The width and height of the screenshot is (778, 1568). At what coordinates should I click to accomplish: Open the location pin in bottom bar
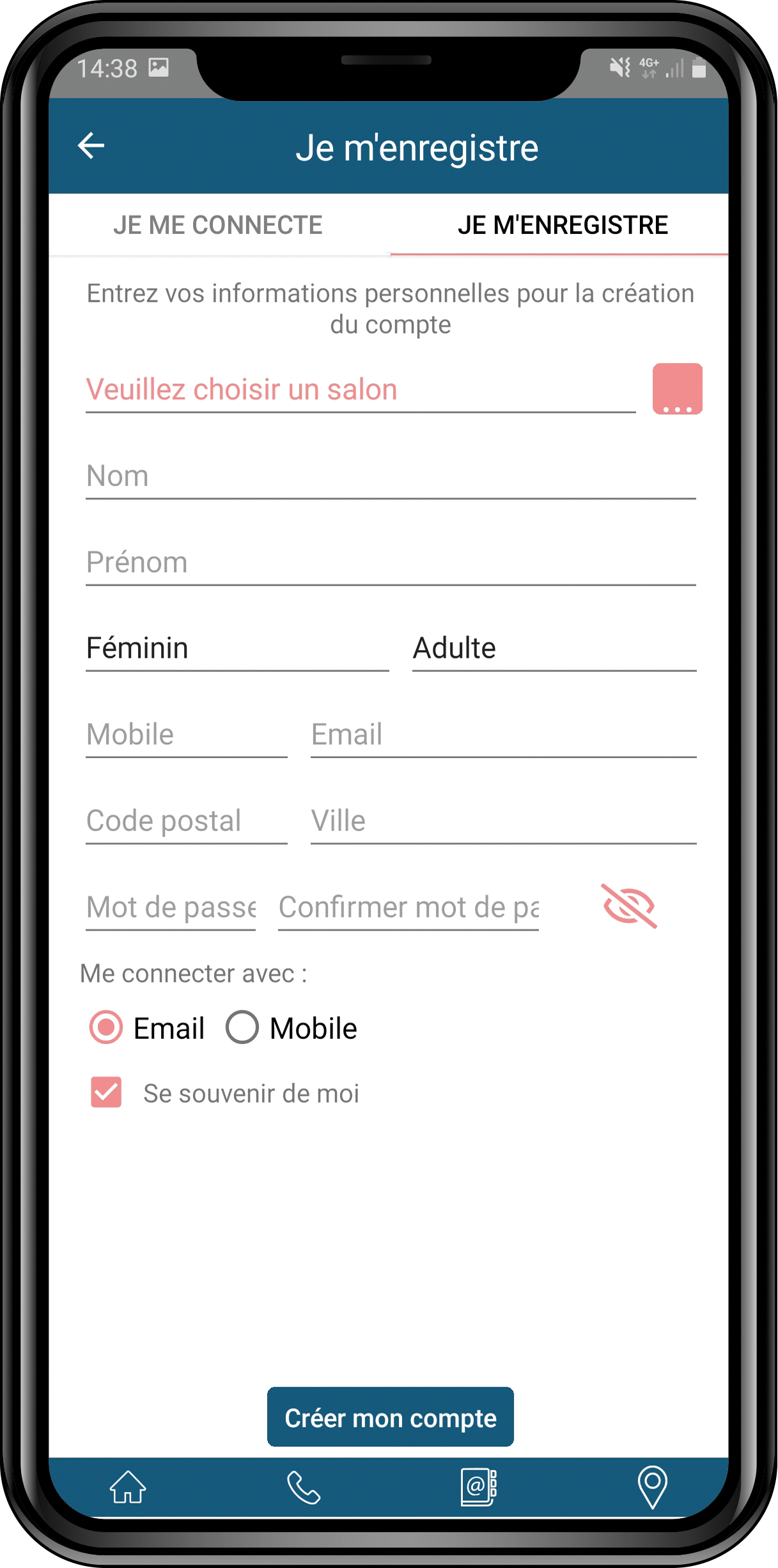pos(653,1487)
